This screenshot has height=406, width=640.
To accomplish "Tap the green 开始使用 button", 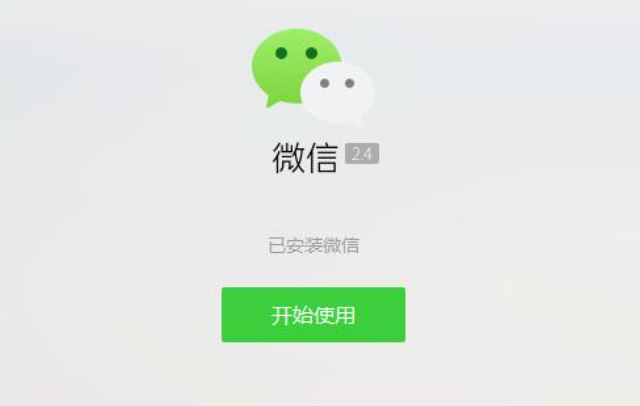I will pyautogui.click(x=313, y=315).
